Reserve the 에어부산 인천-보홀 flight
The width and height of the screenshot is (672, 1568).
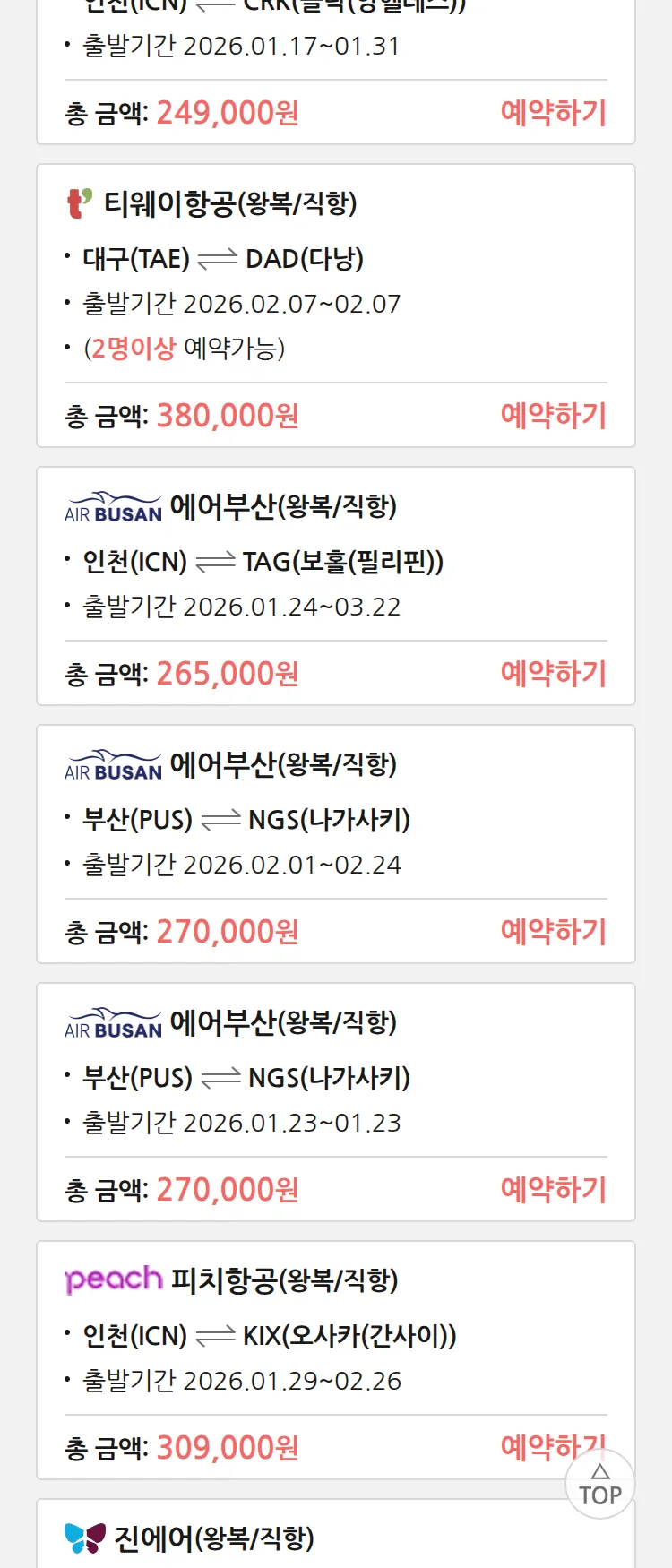point(553,674)
